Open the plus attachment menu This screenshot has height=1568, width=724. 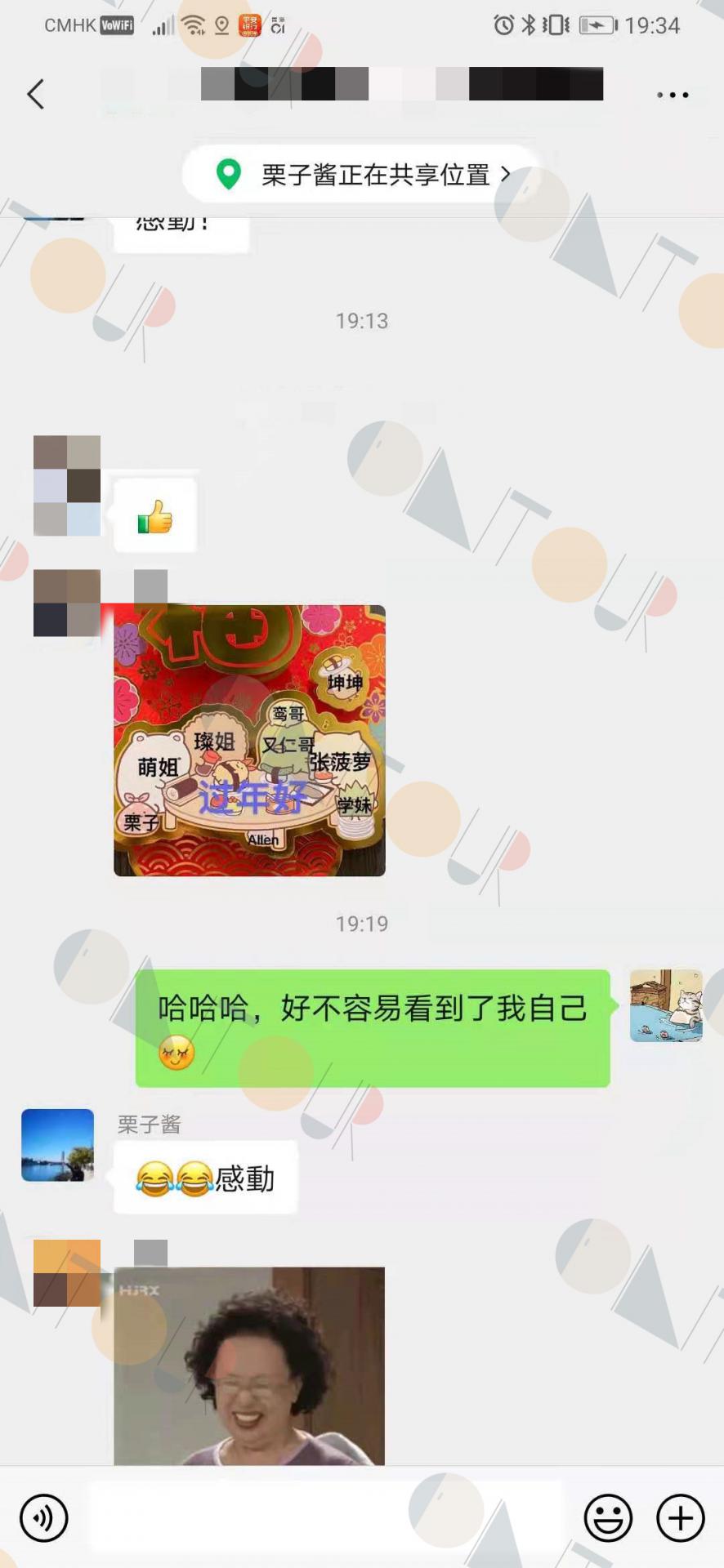pyautogui.click(x=681, y=1518)
